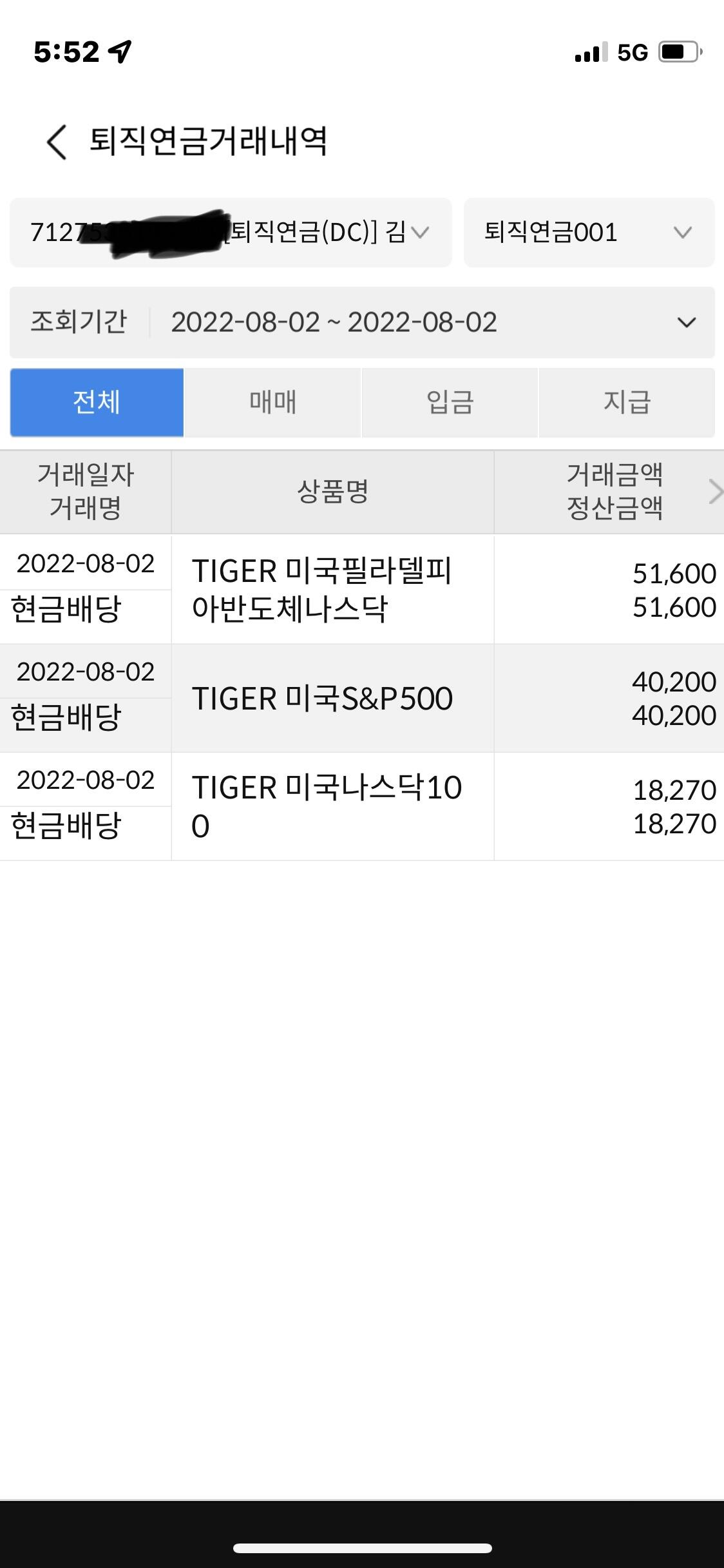Show more columns with the header arrow

click(x=714, y=492)
